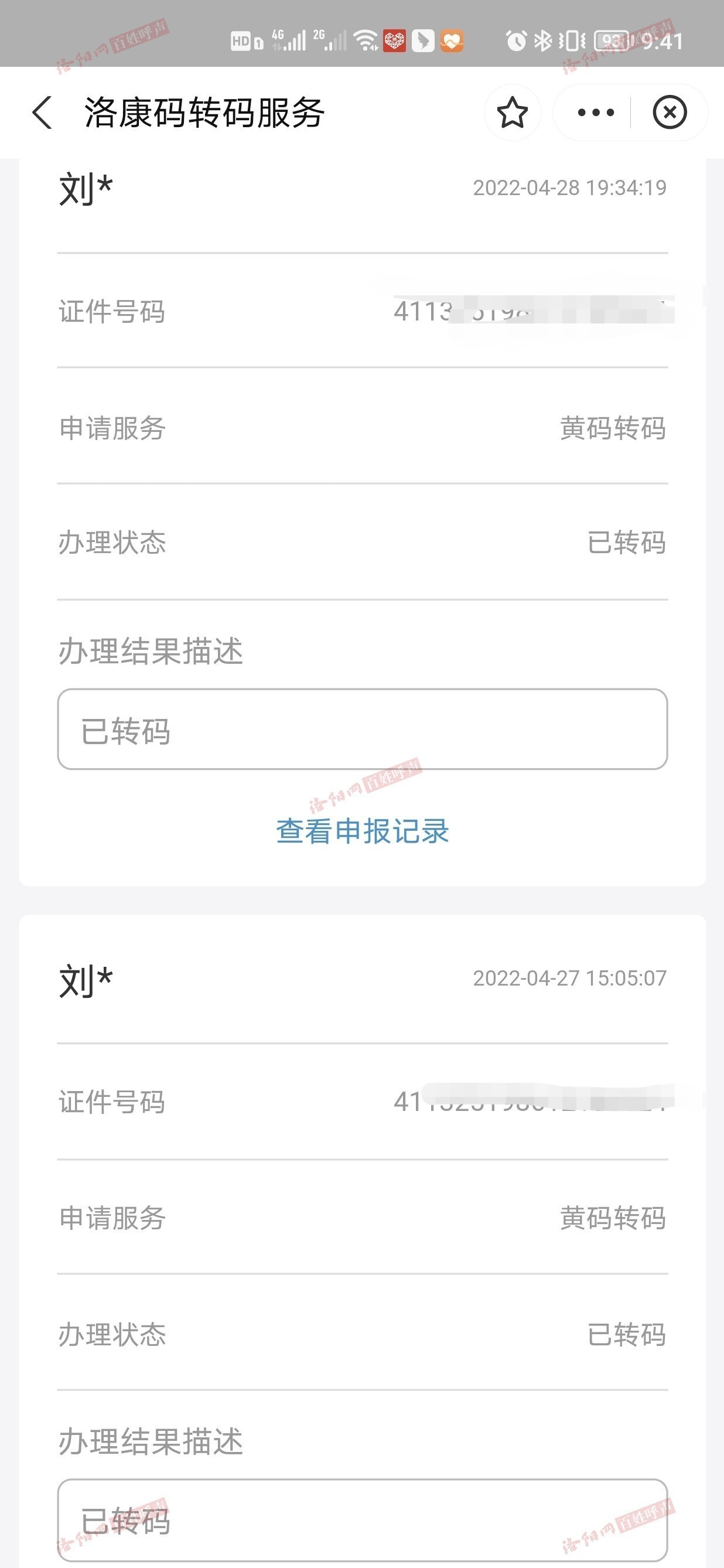Image resolution: width=724 pixels, height=1568 pixels.
Task: Close the mini program with the X button
Action: click(x=670, y=113)
